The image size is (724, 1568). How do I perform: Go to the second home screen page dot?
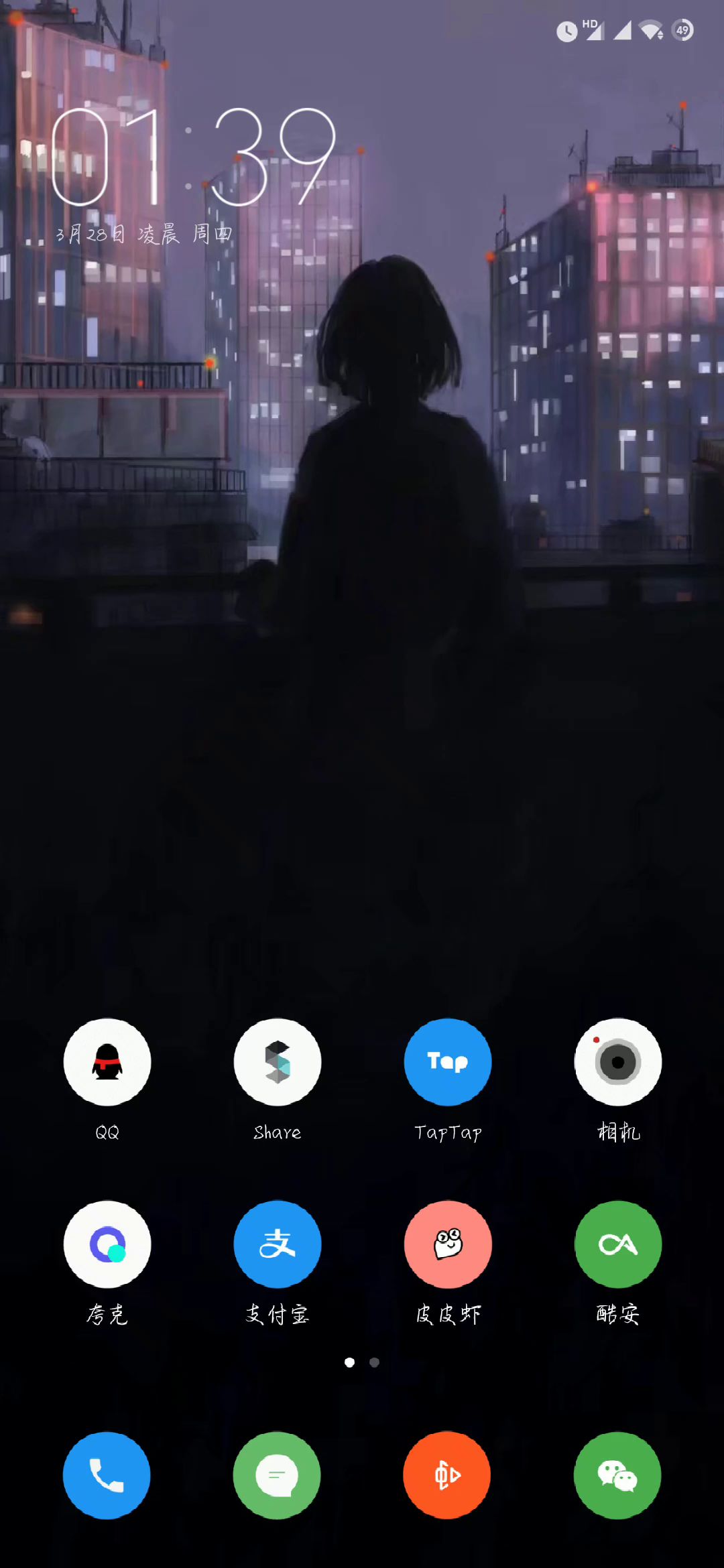374,1362
